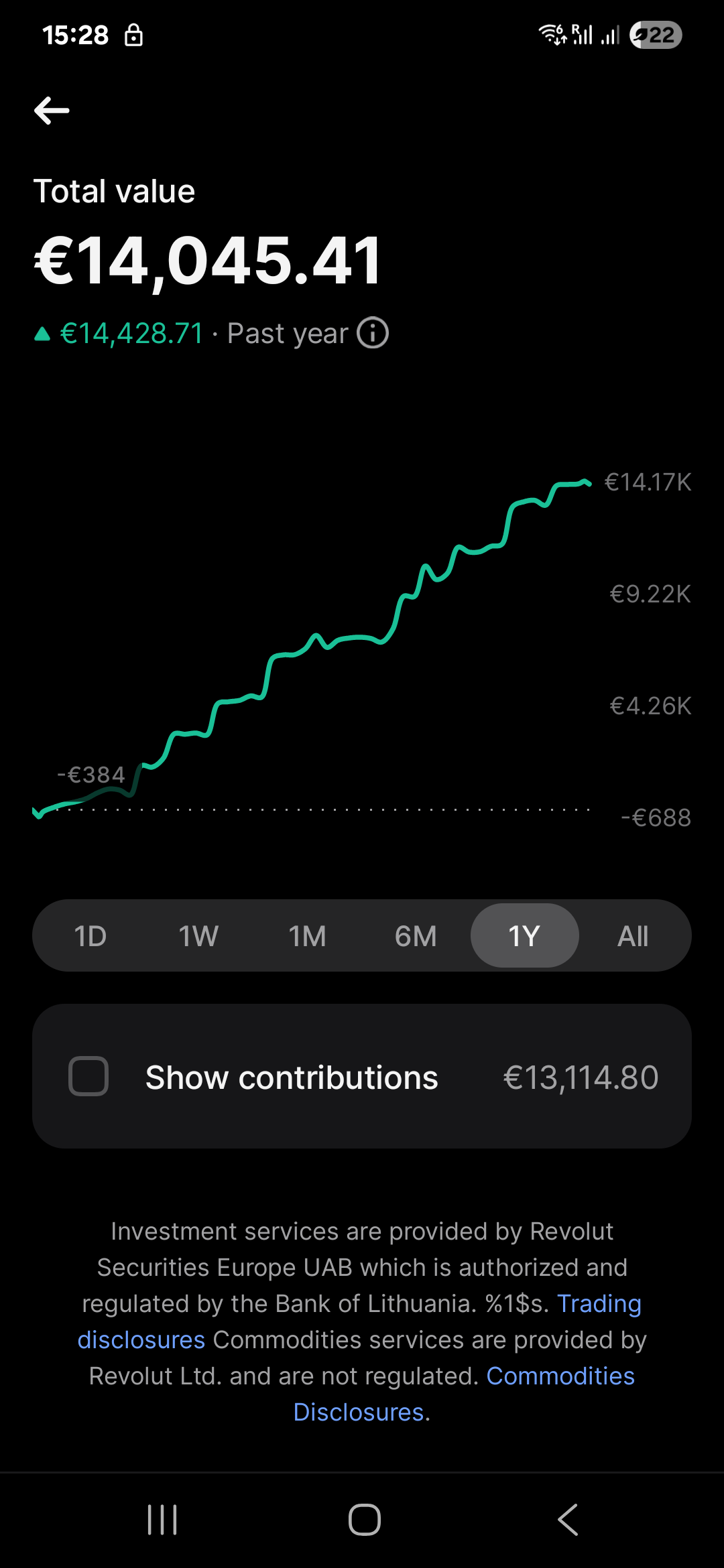Open the info icon beside Past year
This screenshot has width=724, height=1568.
[x=373, y=333]
